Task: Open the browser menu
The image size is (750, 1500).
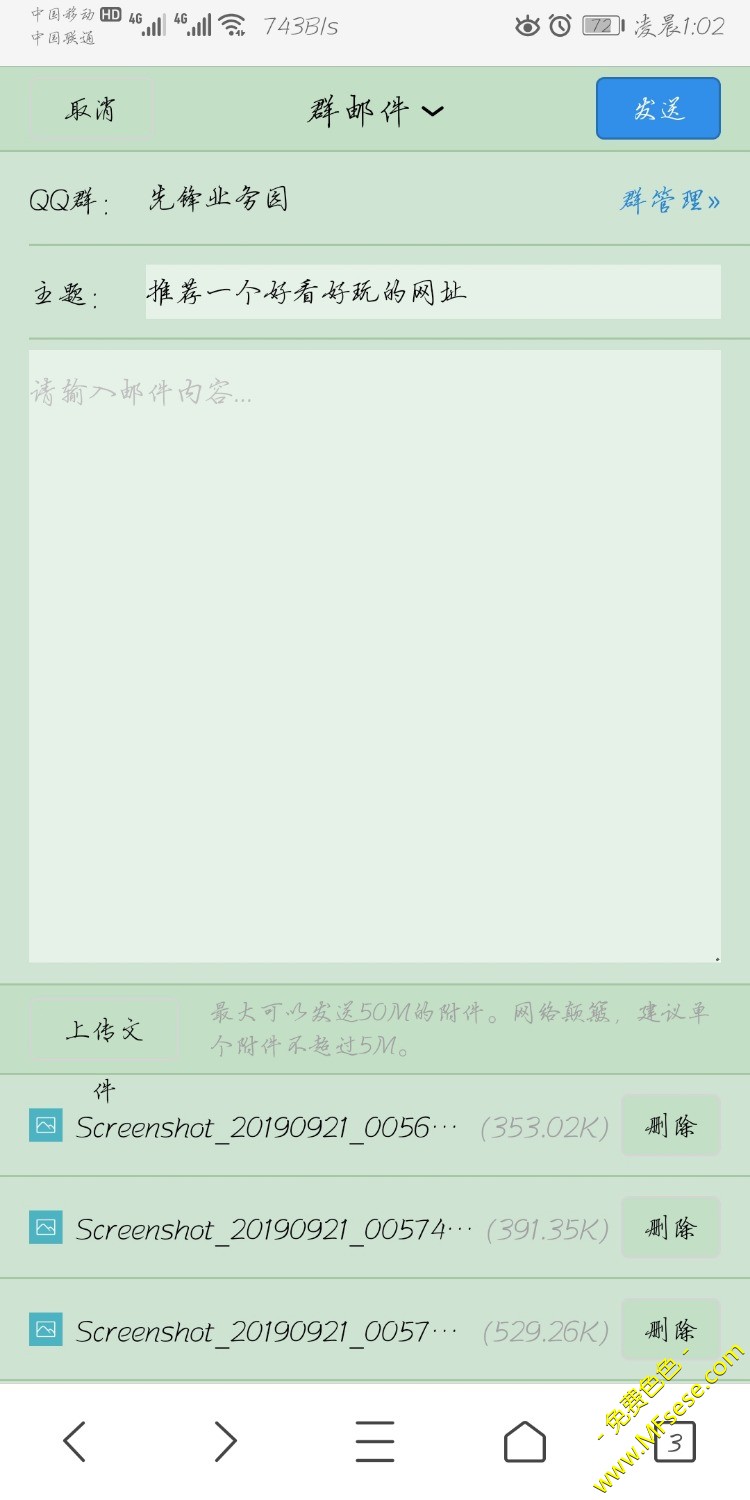Action: point(375,1442)
